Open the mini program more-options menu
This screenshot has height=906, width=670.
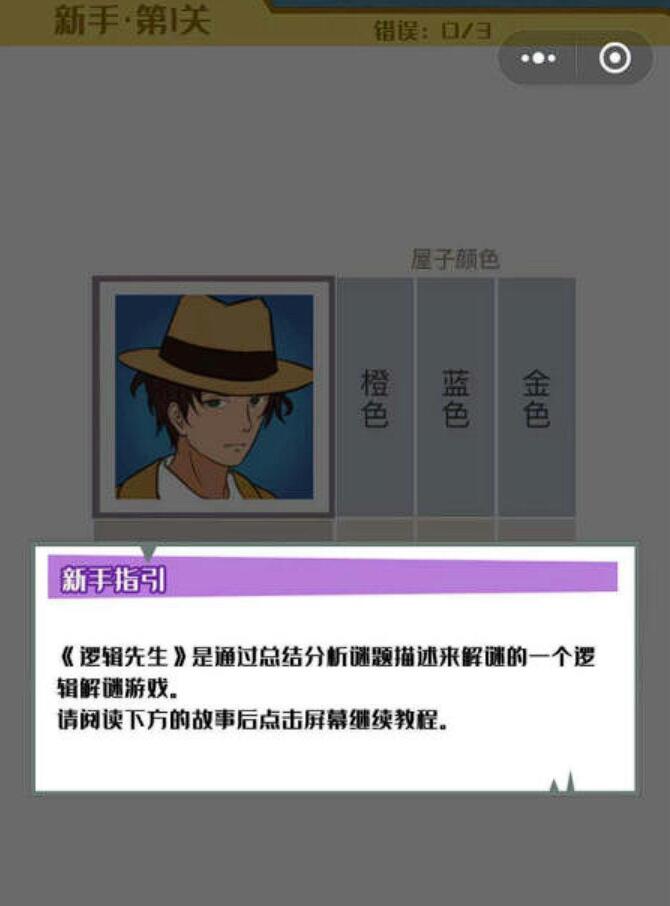click(538, 58)
